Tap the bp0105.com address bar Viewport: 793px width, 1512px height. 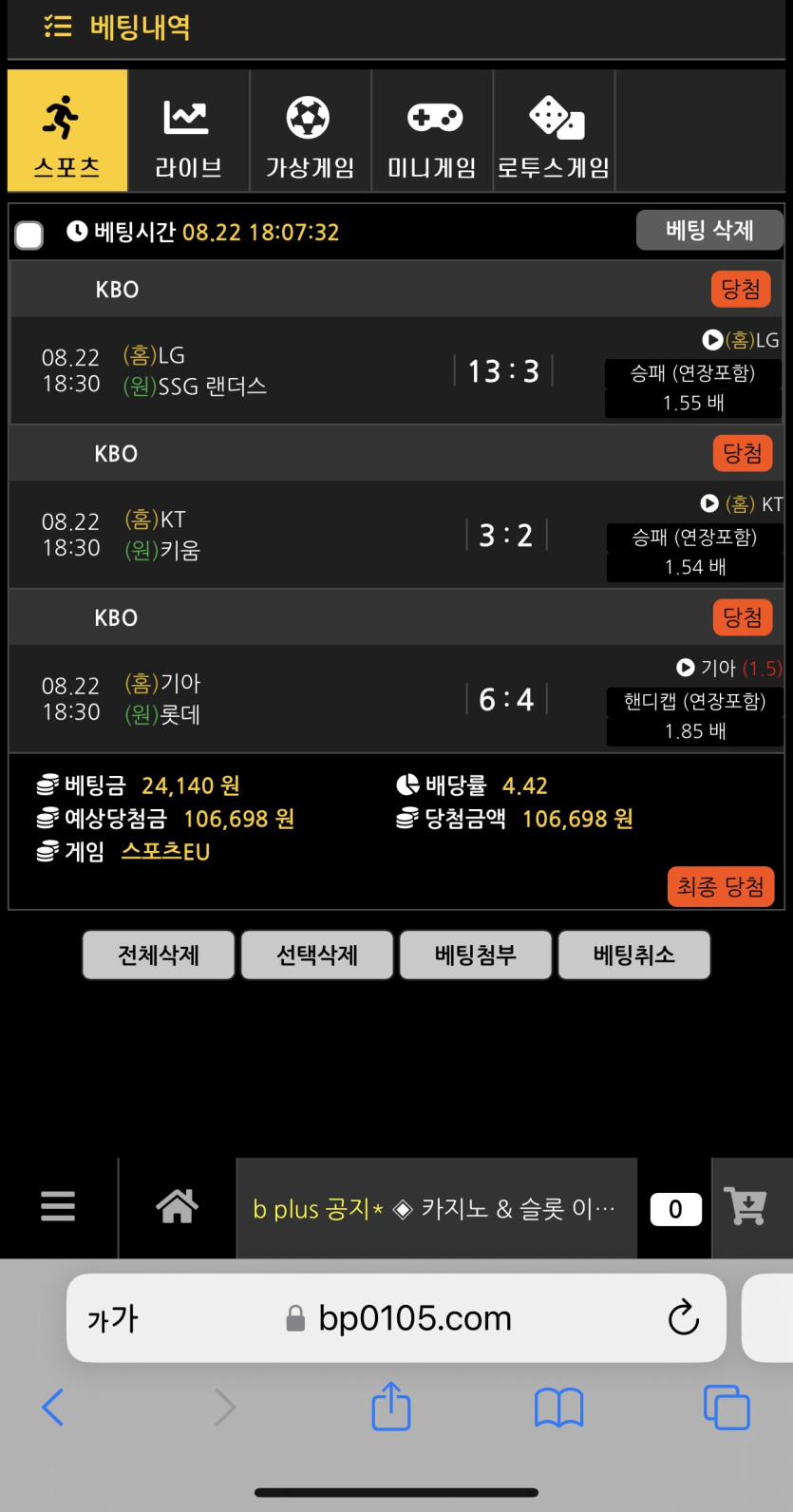(399, 1318)
